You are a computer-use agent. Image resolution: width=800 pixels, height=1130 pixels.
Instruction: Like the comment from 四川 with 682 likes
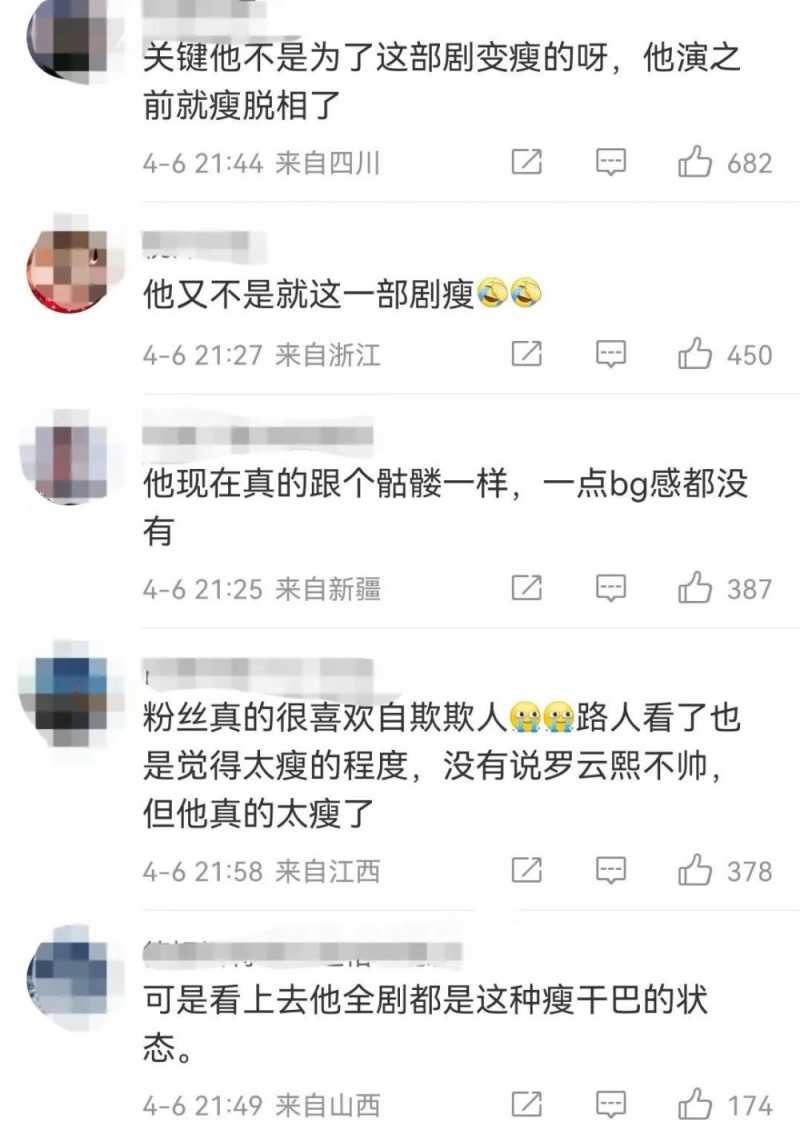(695, 163)
